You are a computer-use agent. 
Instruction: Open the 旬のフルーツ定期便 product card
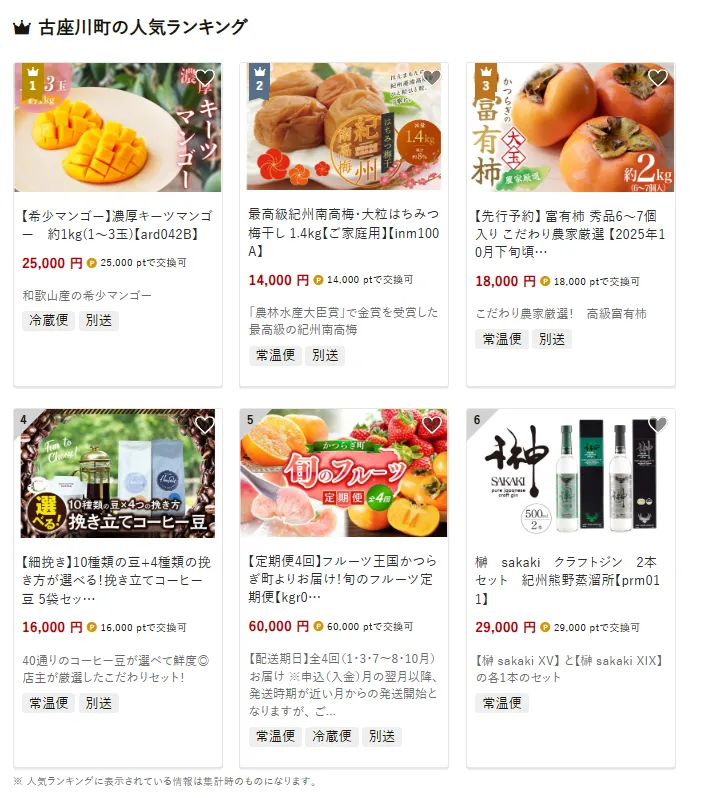(343, 580)
